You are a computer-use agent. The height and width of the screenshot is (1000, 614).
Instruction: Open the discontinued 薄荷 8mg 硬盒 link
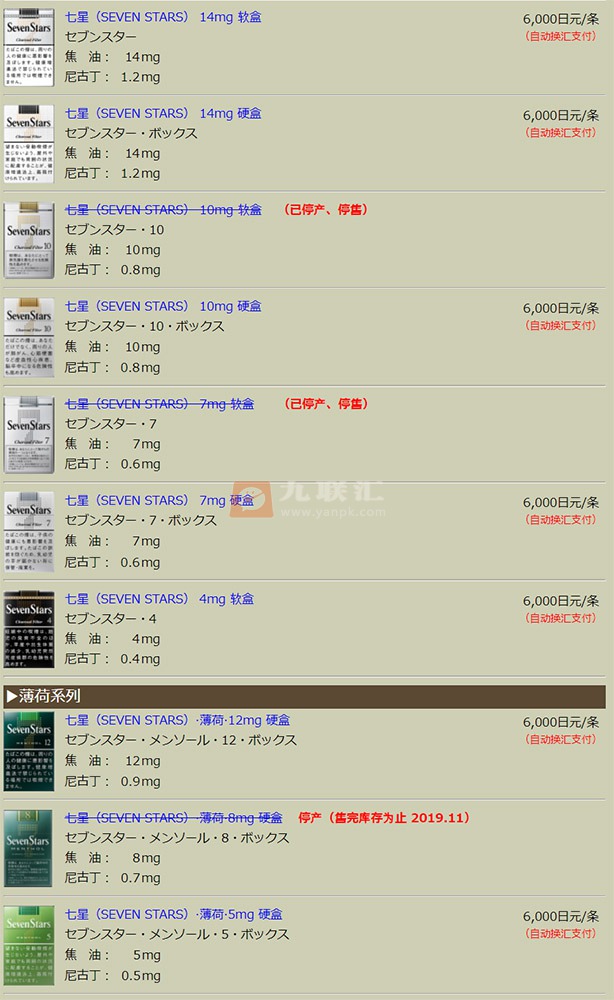click(x=174, y=818)
